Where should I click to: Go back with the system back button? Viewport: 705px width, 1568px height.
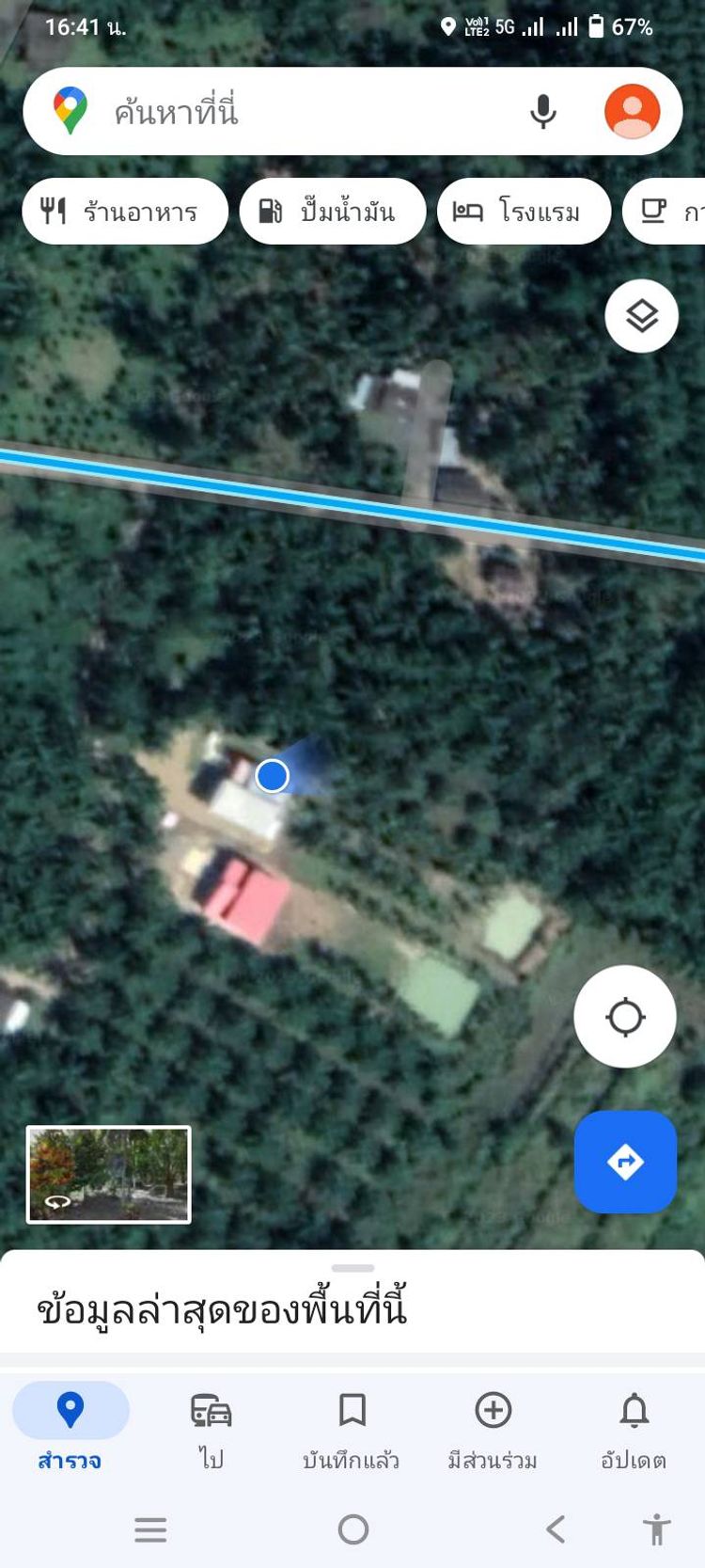[556, 1529]
